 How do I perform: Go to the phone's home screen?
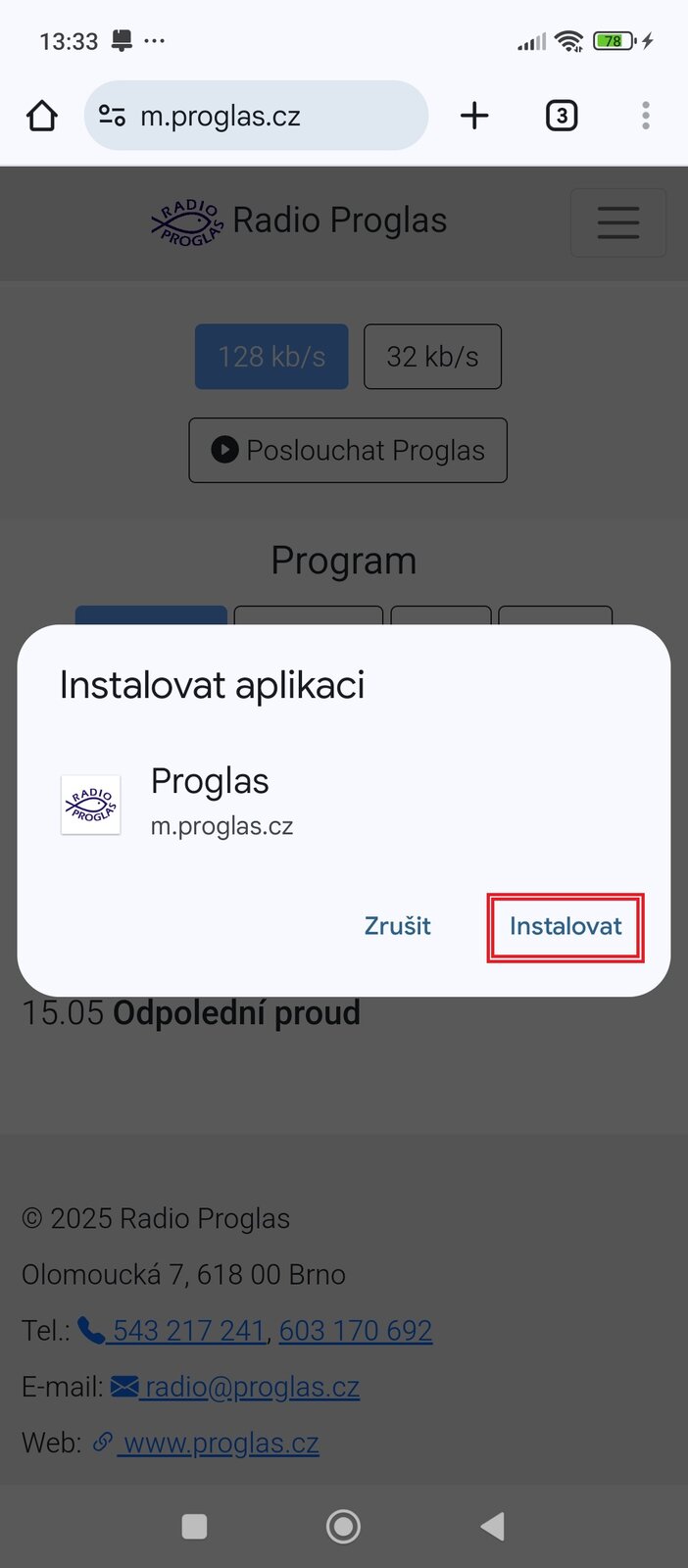(343, 1526)
